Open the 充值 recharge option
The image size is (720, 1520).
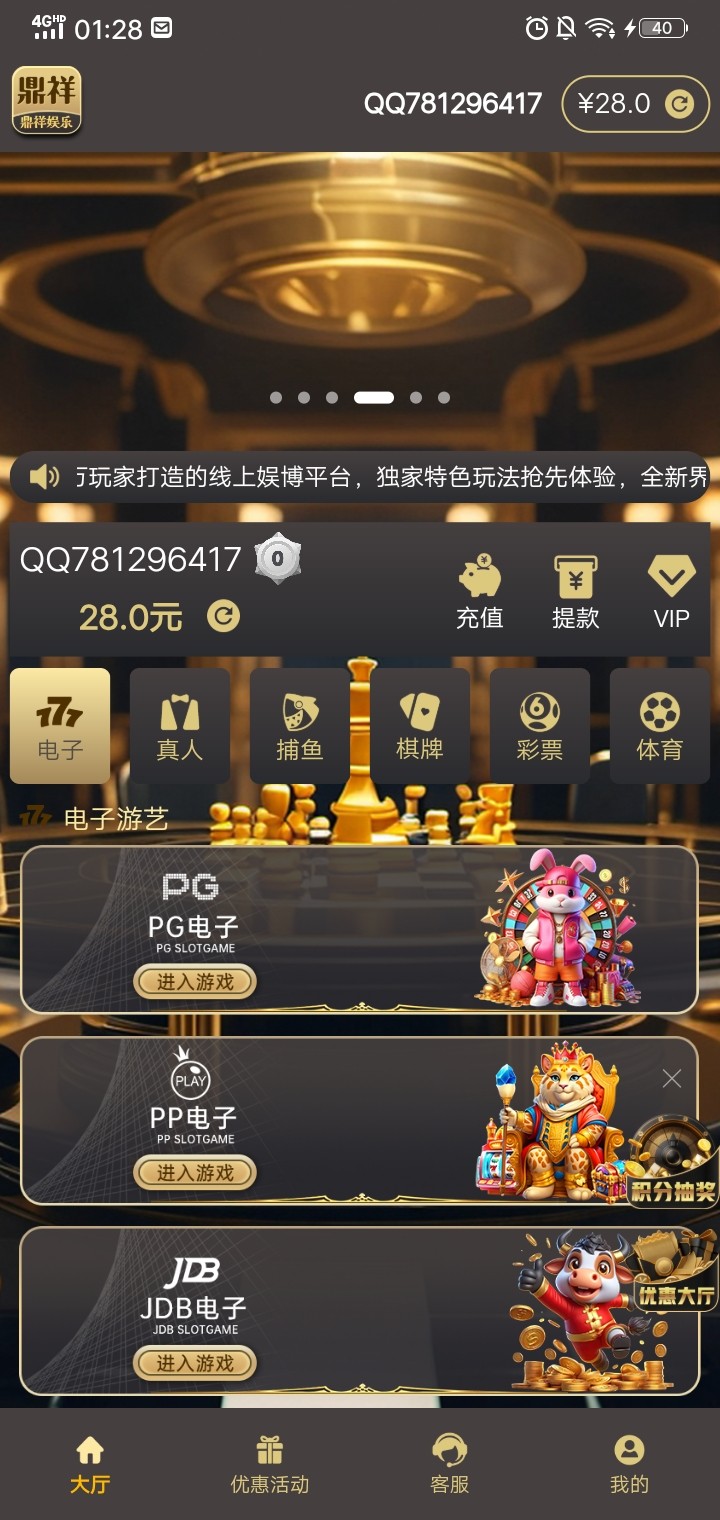coord(480,591)
